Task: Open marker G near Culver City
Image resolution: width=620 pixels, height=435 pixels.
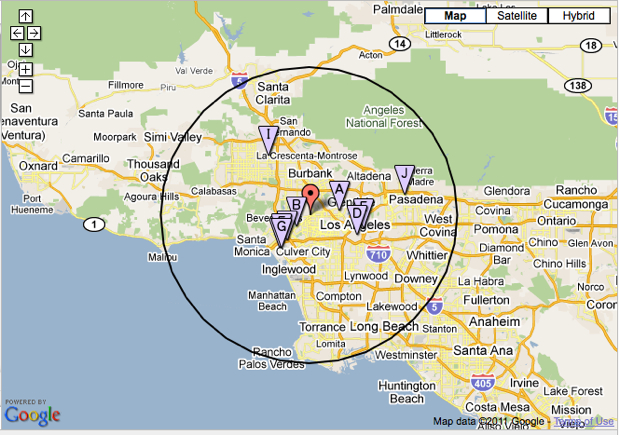Action: click(x=283, y=228)
